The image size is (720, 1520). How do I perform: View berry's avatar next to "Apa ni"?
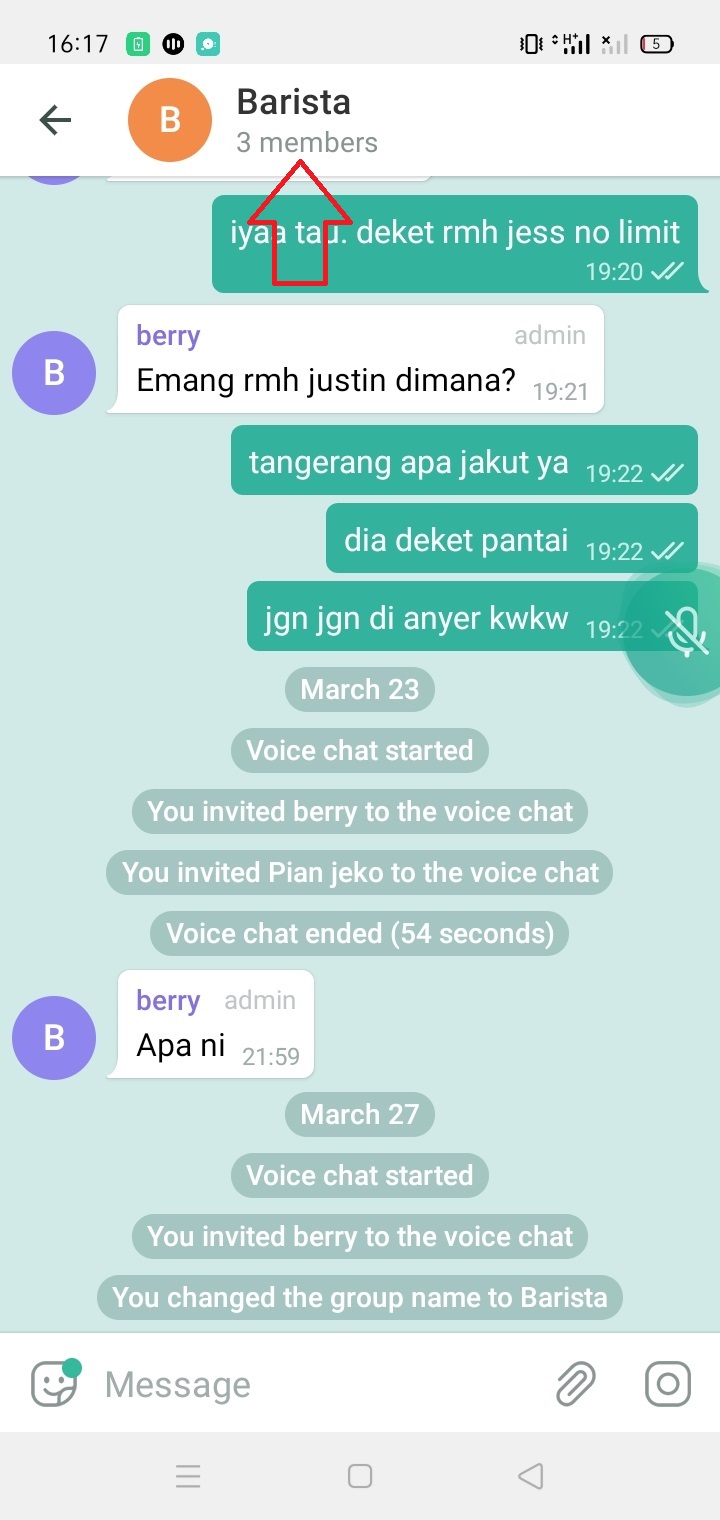54,1037
